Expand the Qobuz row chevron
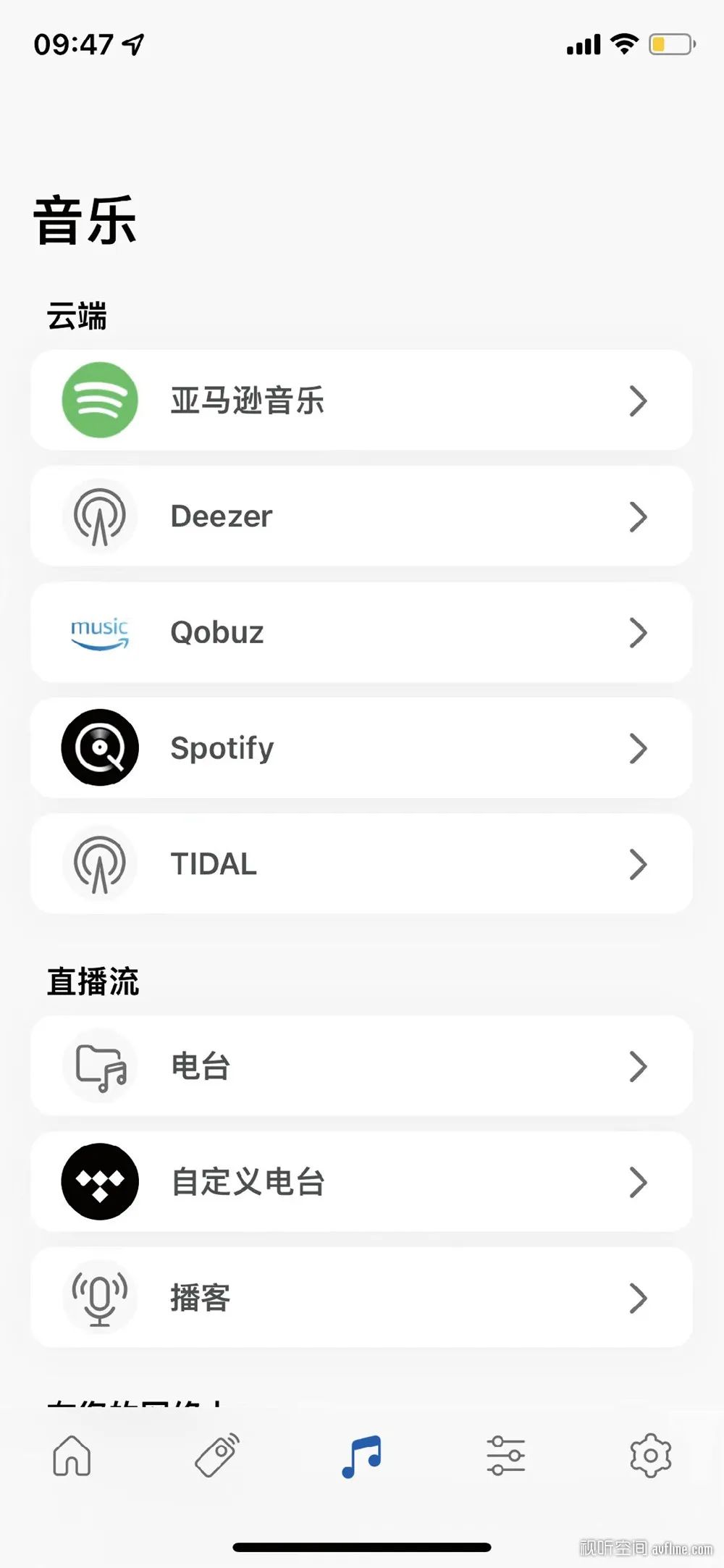This screenshot has width=724, height=1568. pyautogui.click(x=638, y=632)
